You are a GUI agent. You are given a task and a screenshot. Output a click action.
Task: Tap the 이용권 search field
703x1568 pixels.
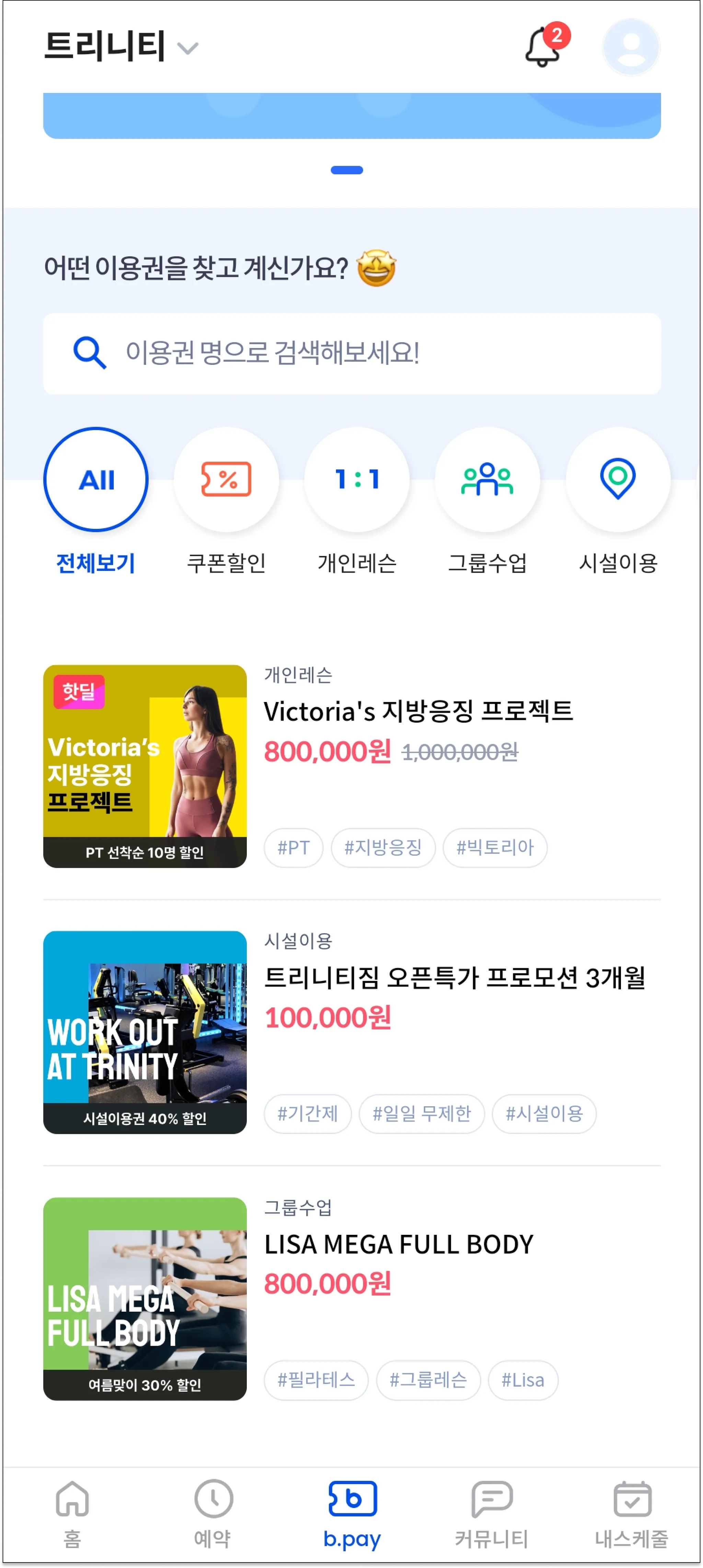351,354
